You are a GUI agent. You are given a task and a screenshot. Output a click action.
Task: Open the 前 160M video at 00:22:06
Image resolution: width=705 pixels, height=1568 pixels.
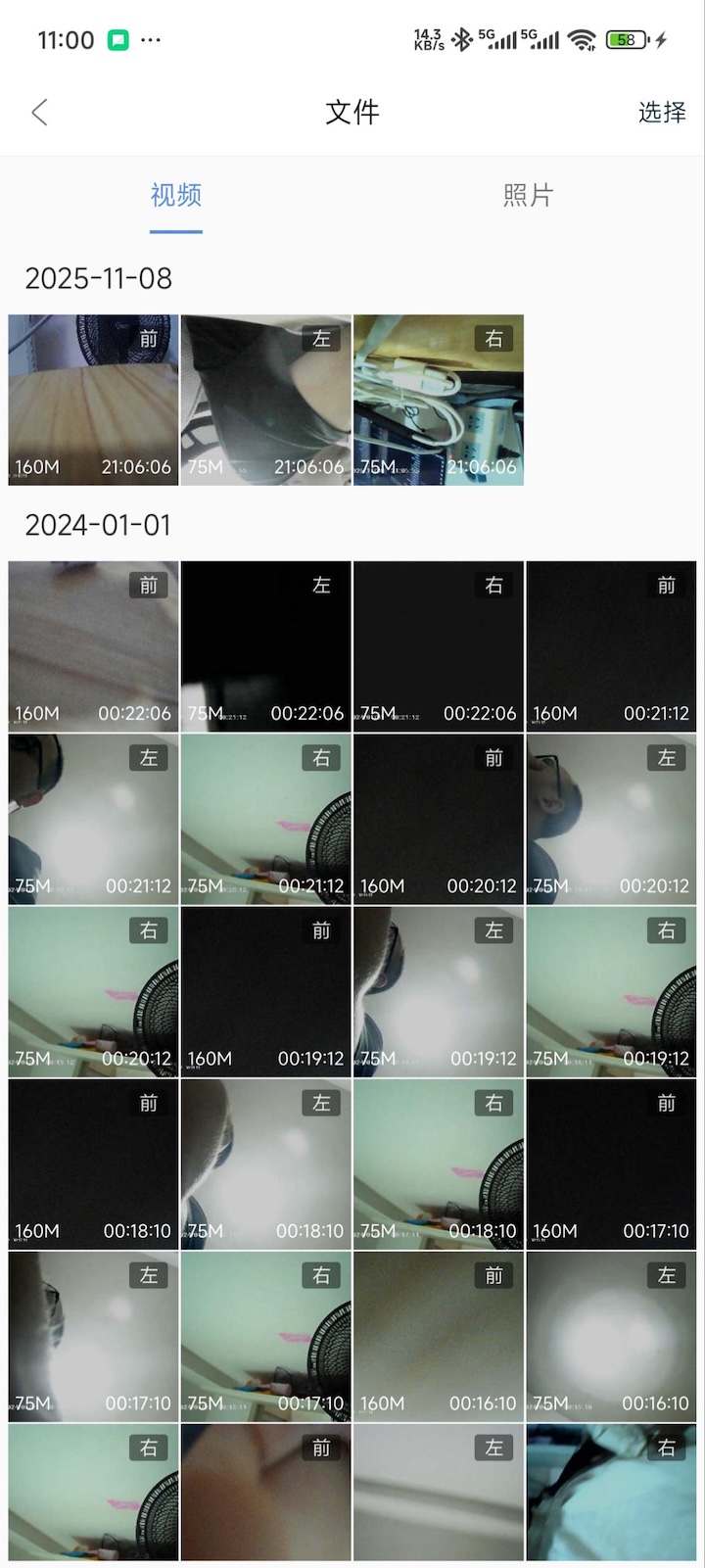click(93, 646)
